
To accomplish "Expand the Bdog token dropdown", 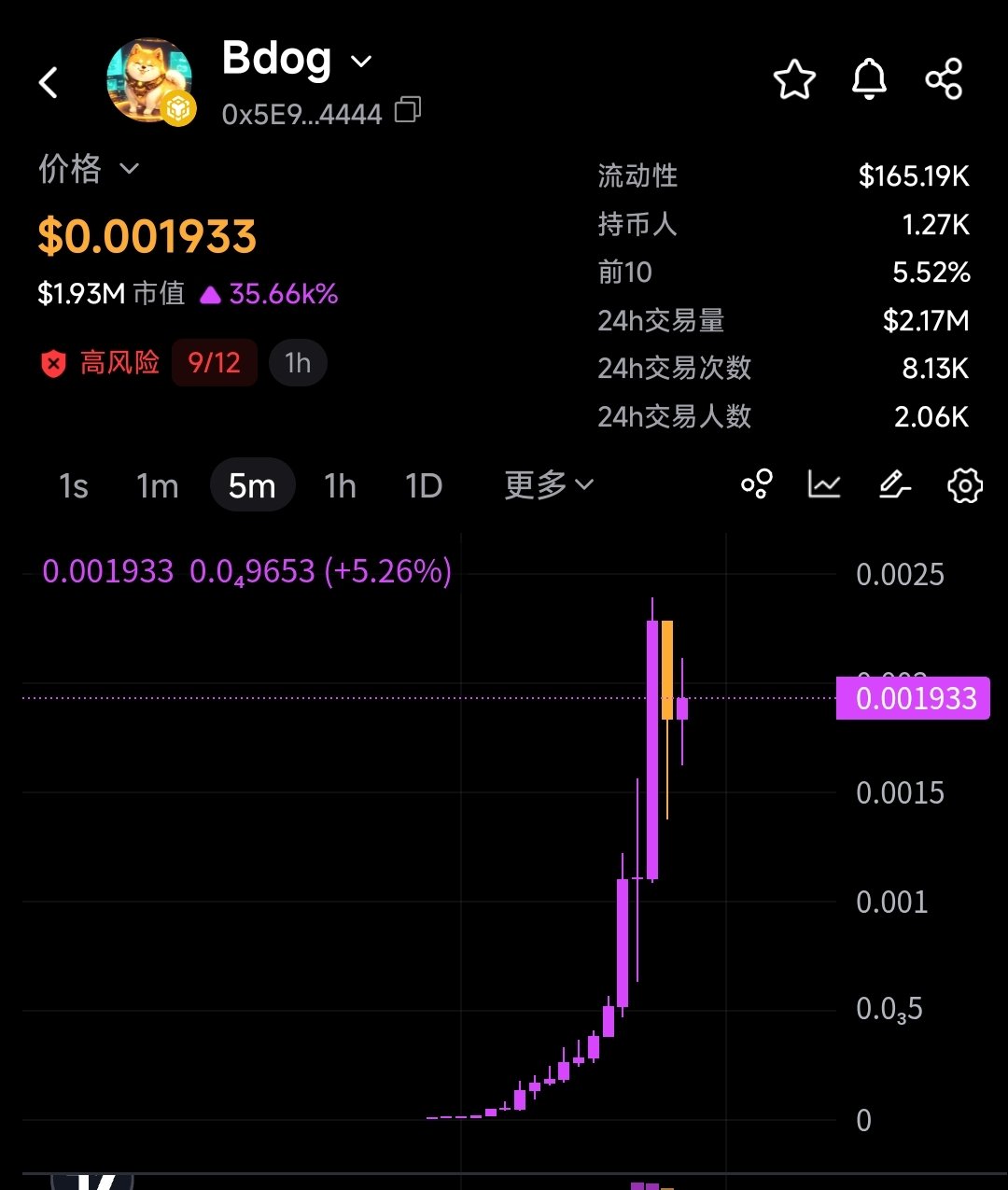I will pyautogui.click(x=360, y=62).
